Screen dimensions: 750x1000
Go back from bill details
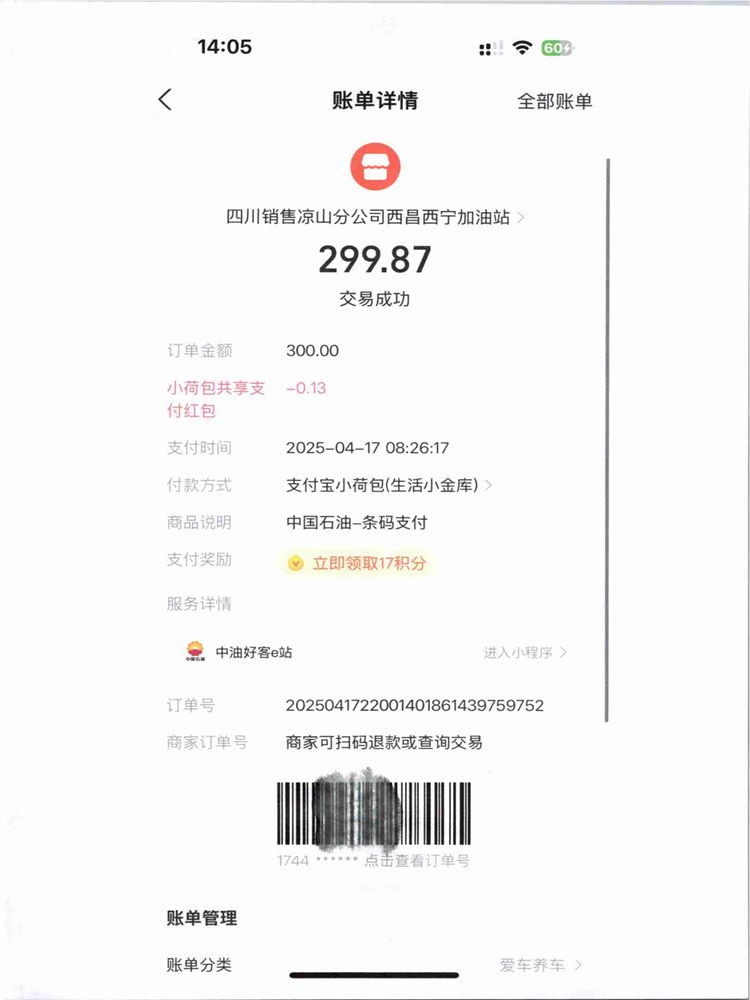(x=165, y=100)
